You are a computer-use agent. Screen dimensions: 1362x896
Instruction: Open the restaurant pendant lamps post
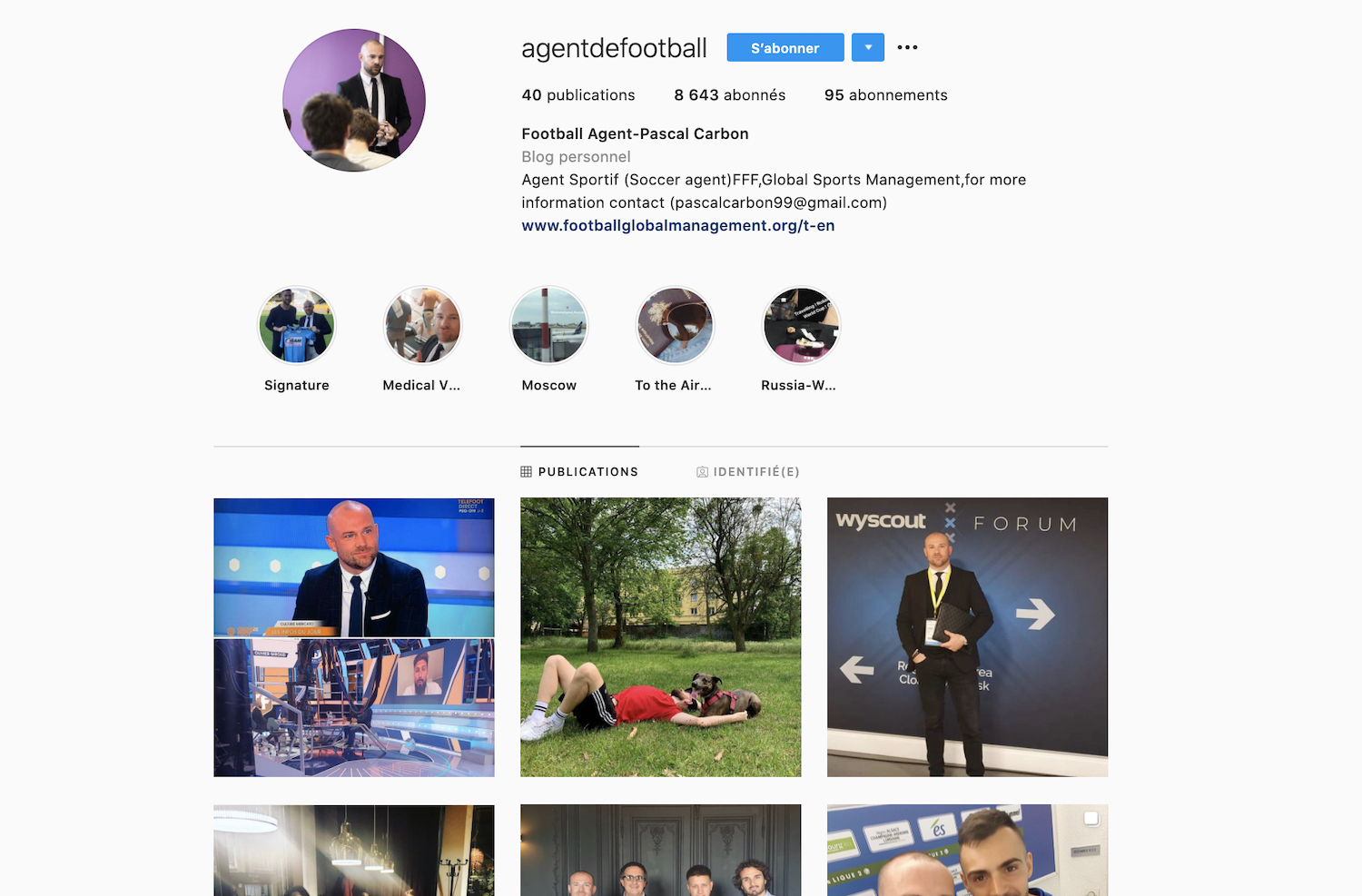(x=354, y=850)
